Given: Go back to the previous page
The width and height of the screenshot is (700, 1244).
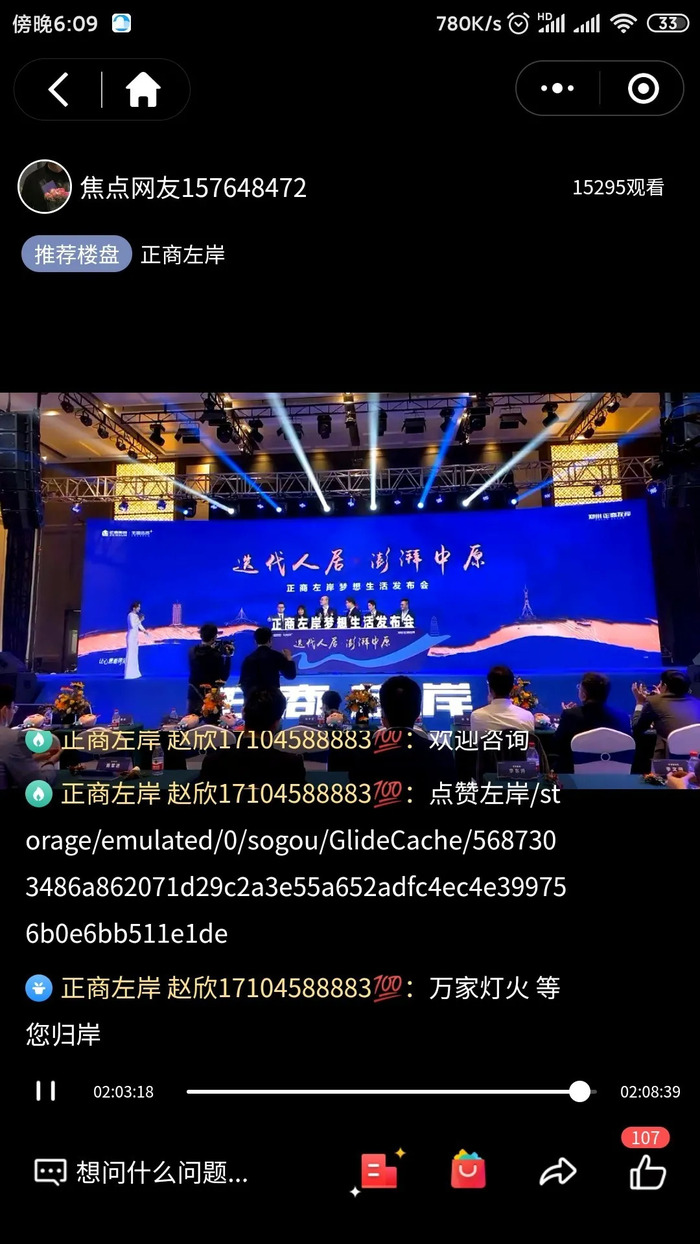Looking at the screenshot, I should coord(59,90).
